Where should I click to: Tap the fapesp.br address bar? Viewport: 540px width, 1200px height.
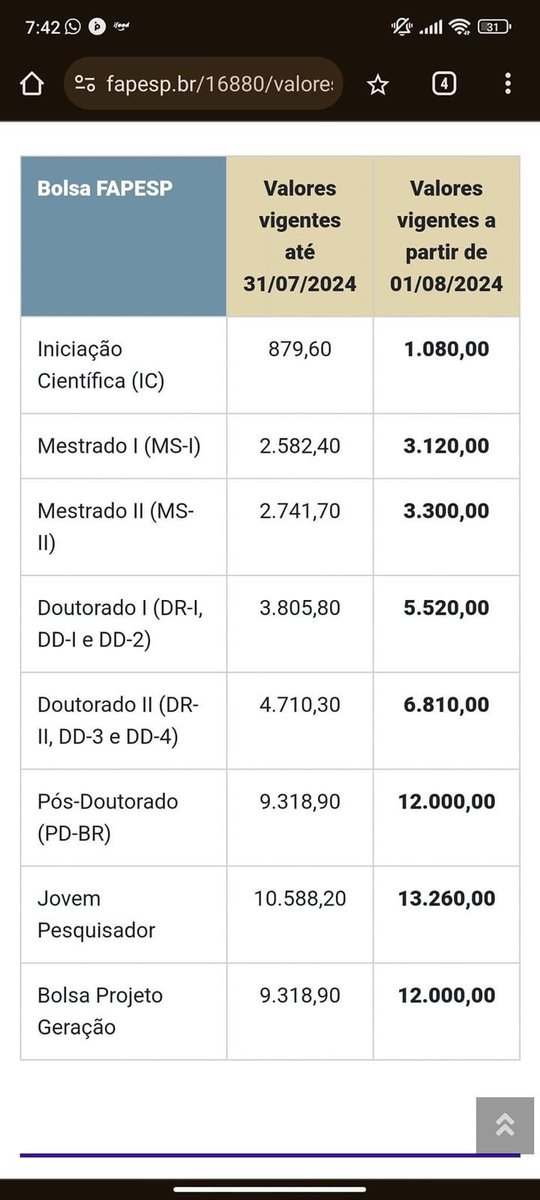203,84
